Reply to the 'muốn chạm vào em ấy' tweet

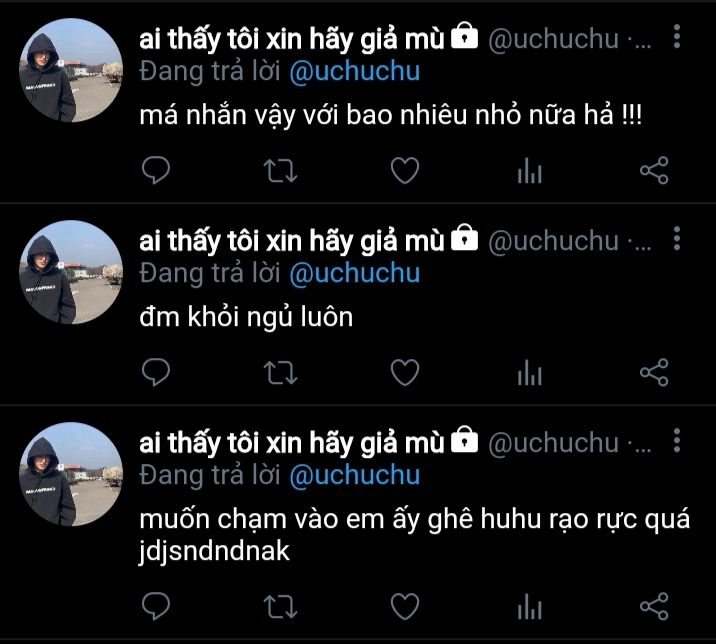click(x=156, y=606)
